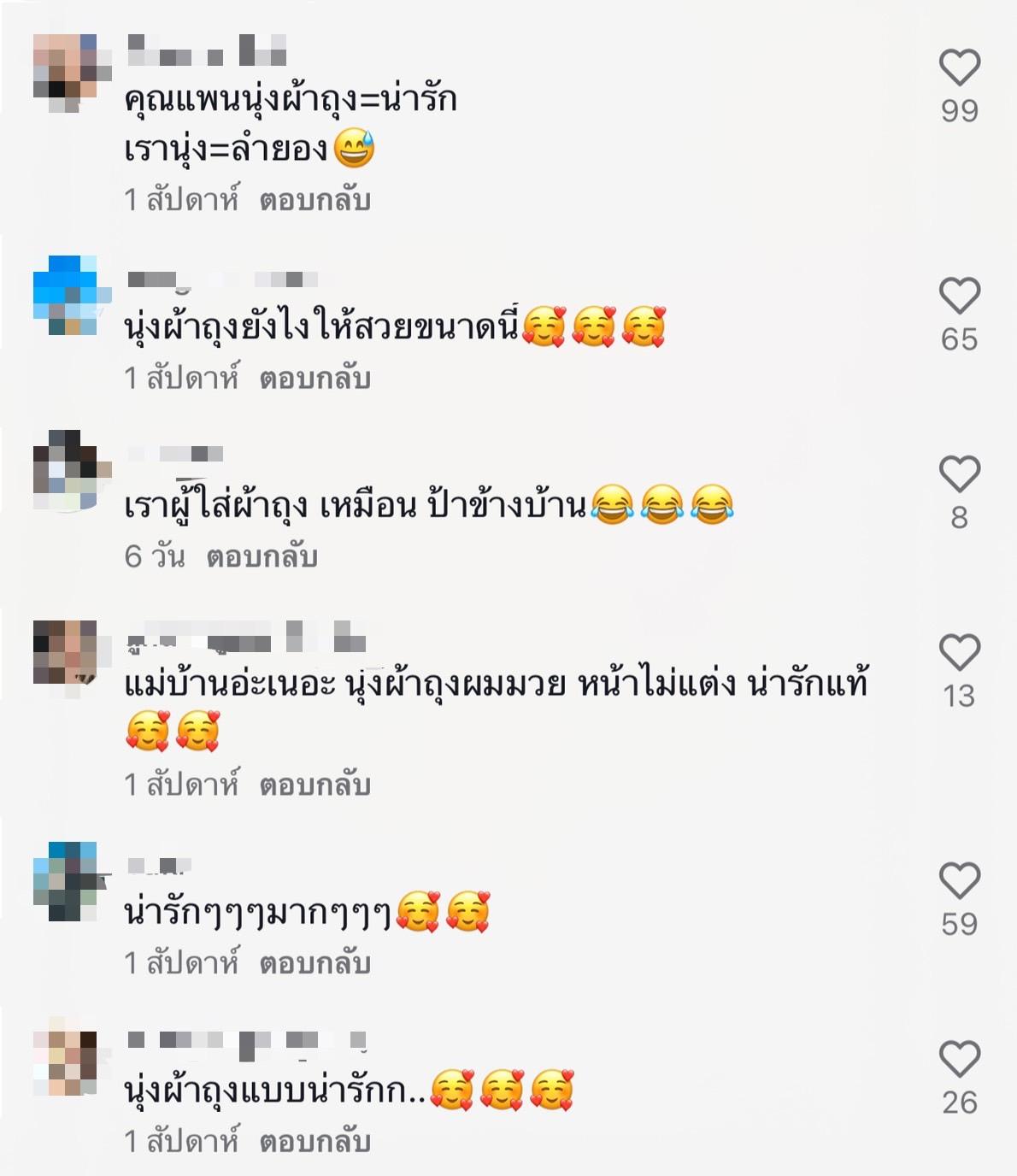The image size is (1017, 1176).
Task: Heart the comment starting with "แม่บ้านอ่ะเนอะ"
Action: pos(959,653)
